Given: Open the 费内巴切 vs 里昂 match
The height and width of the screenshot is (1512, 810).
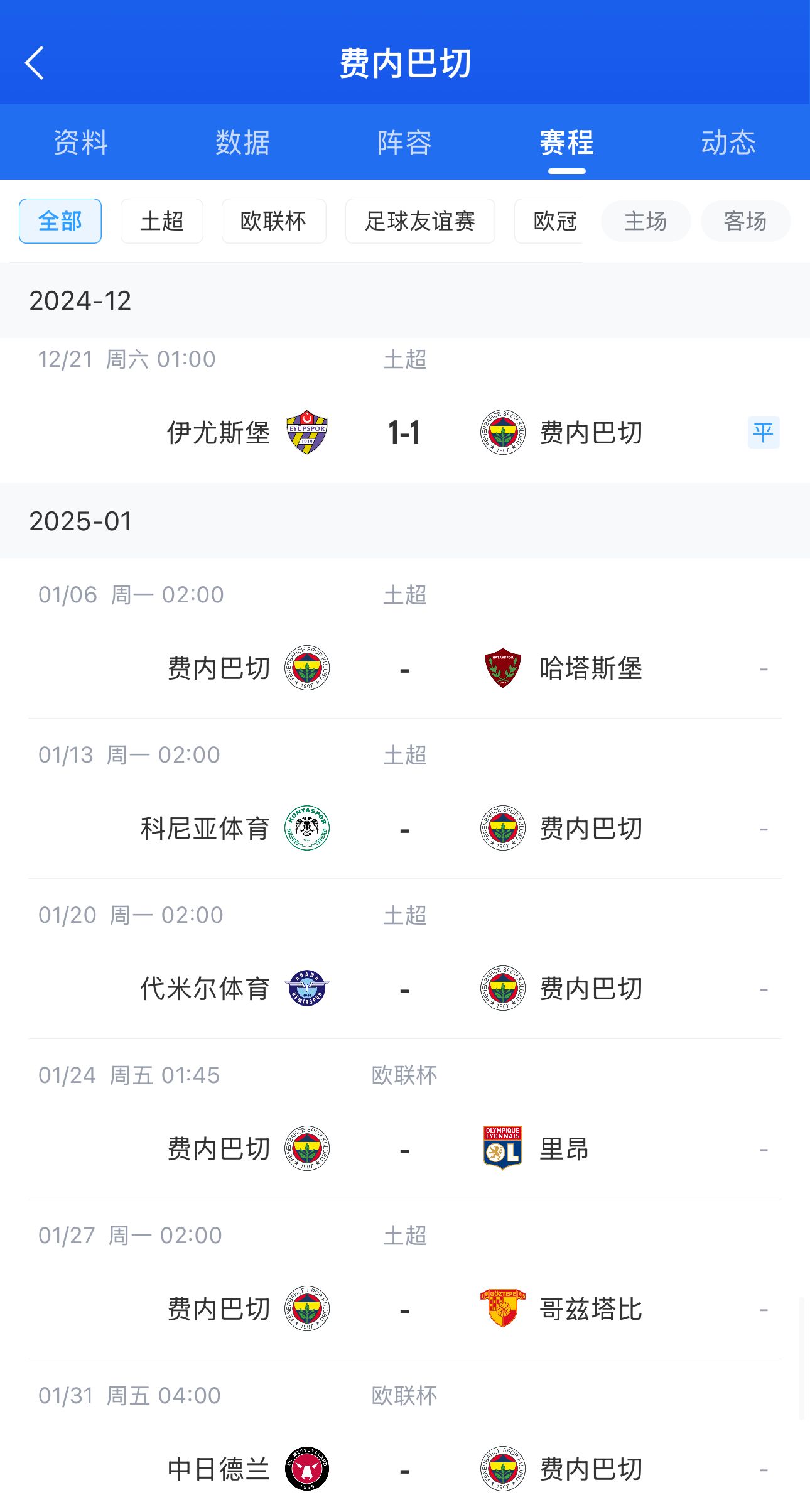Looking at the screenshot, I should pos(404,1149).
